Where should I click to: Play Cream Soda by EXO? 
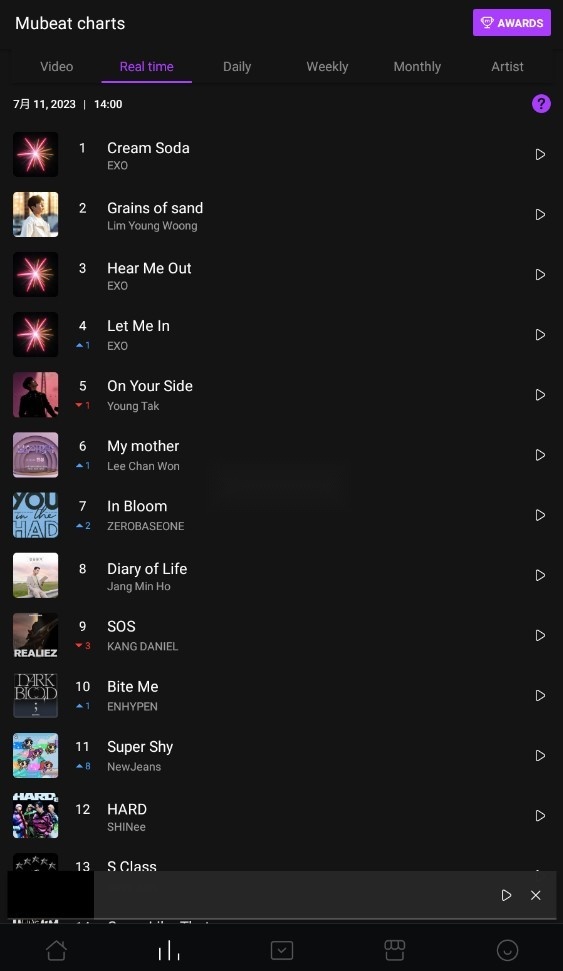(540, 154)
